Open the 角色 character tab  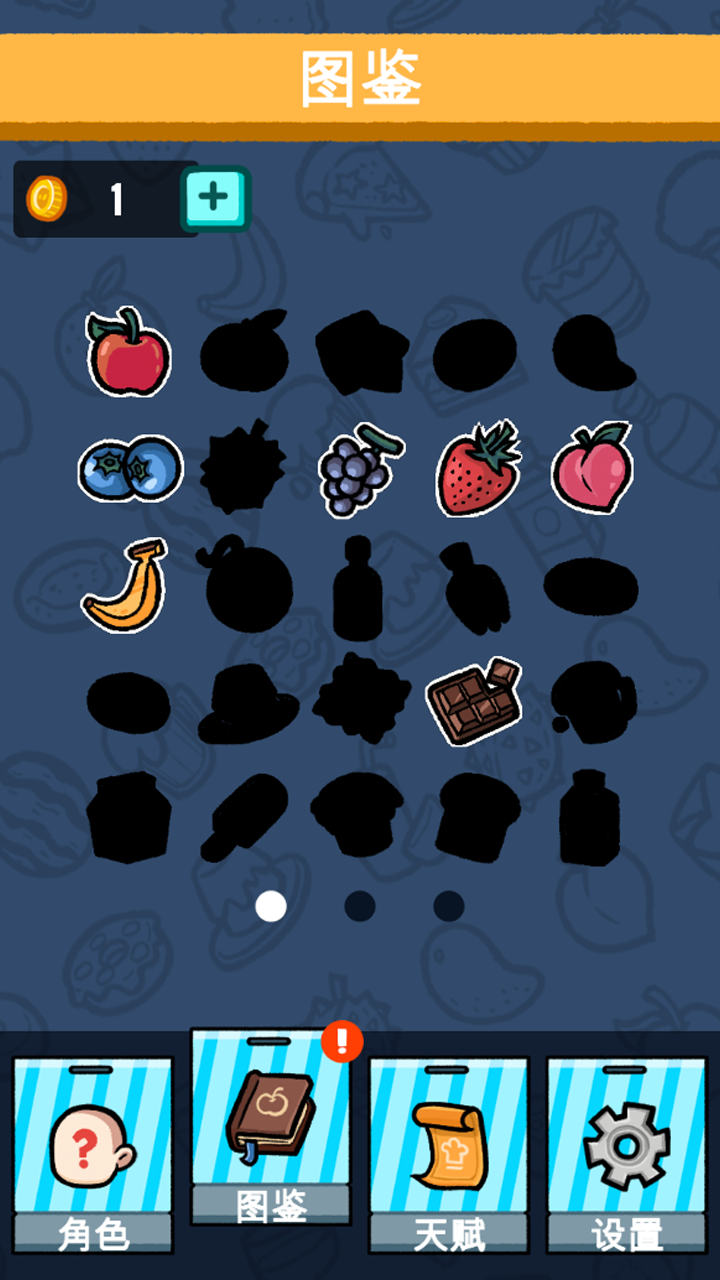93,1155
